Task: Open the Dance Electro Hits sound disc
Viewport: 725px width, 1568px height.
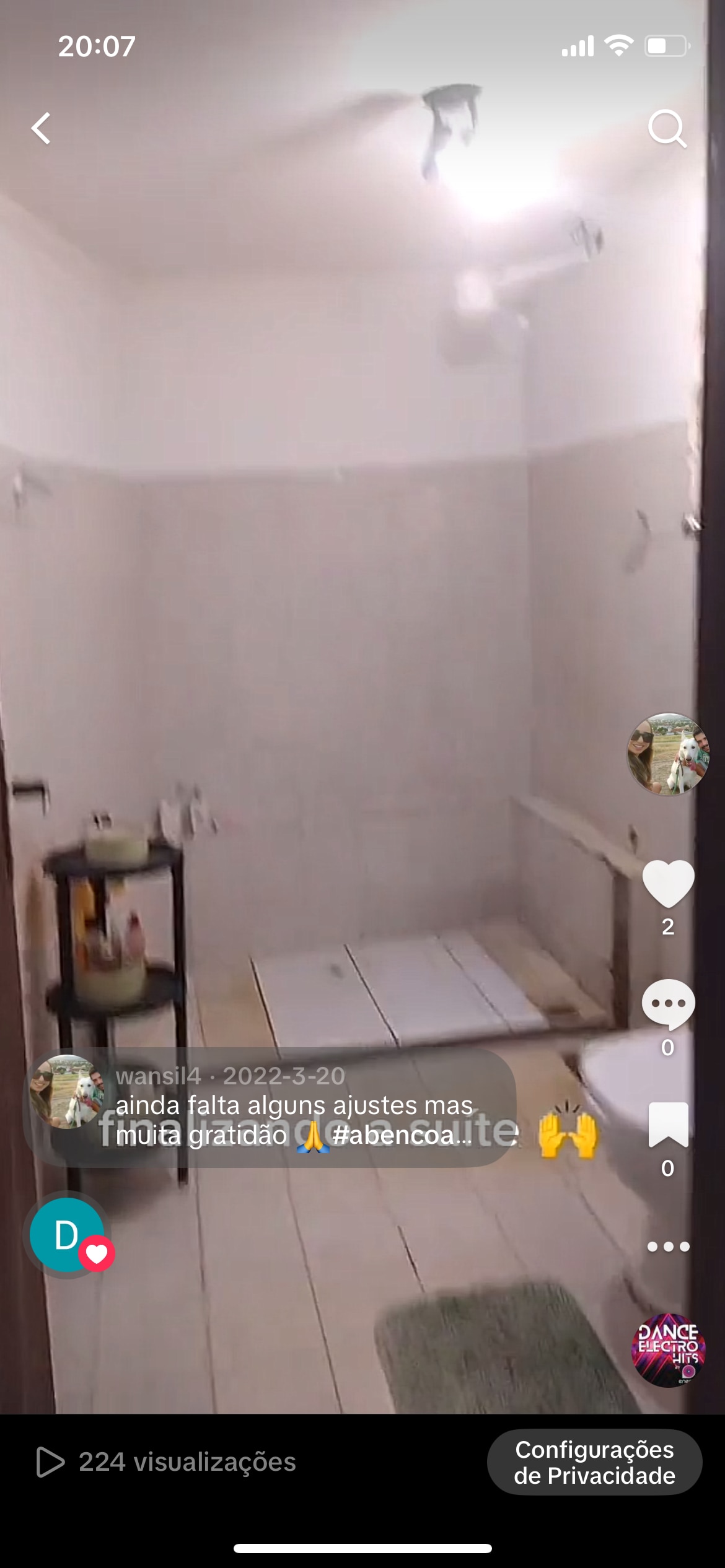Action: pos(668,1351)
